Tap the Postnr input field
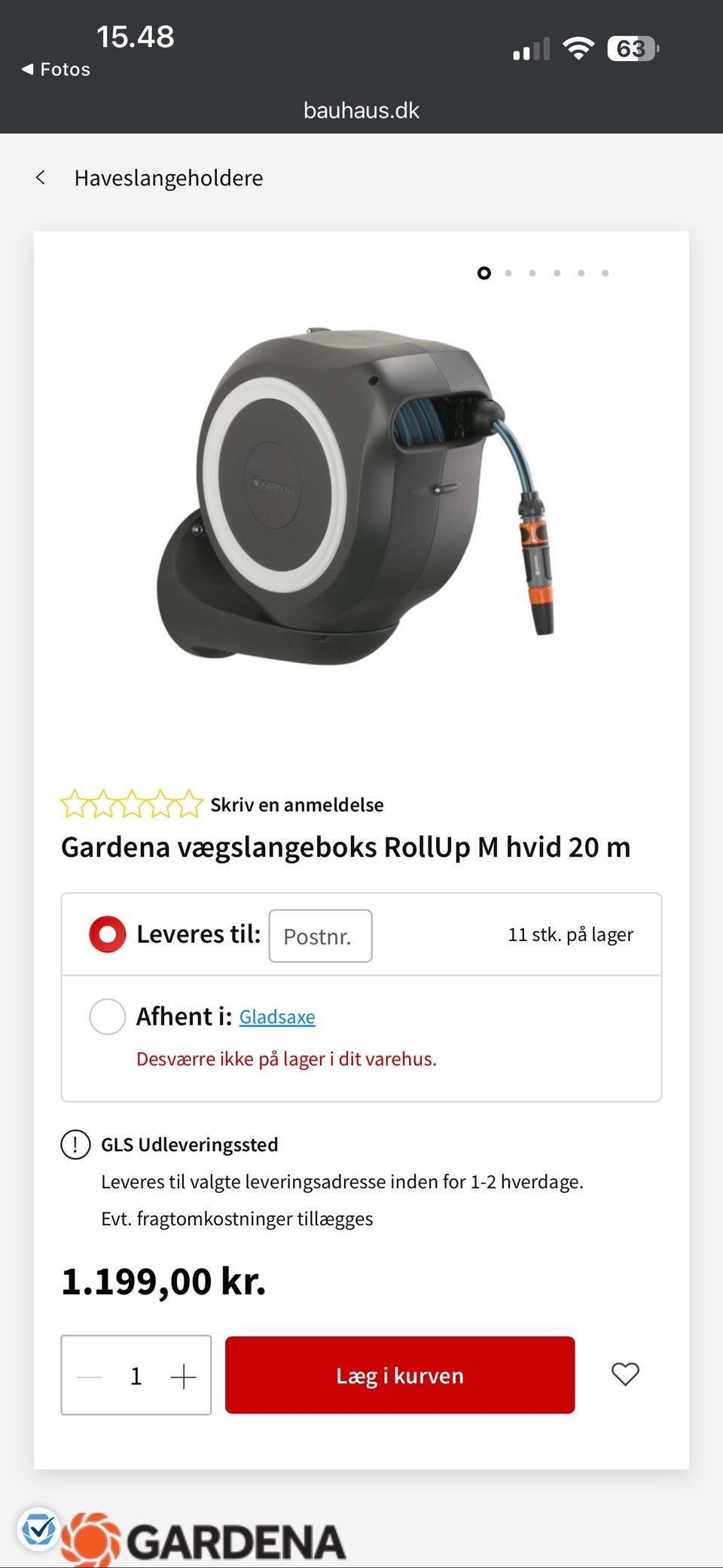The height and width of the screenshot is (1568, 723). [320, 936]
